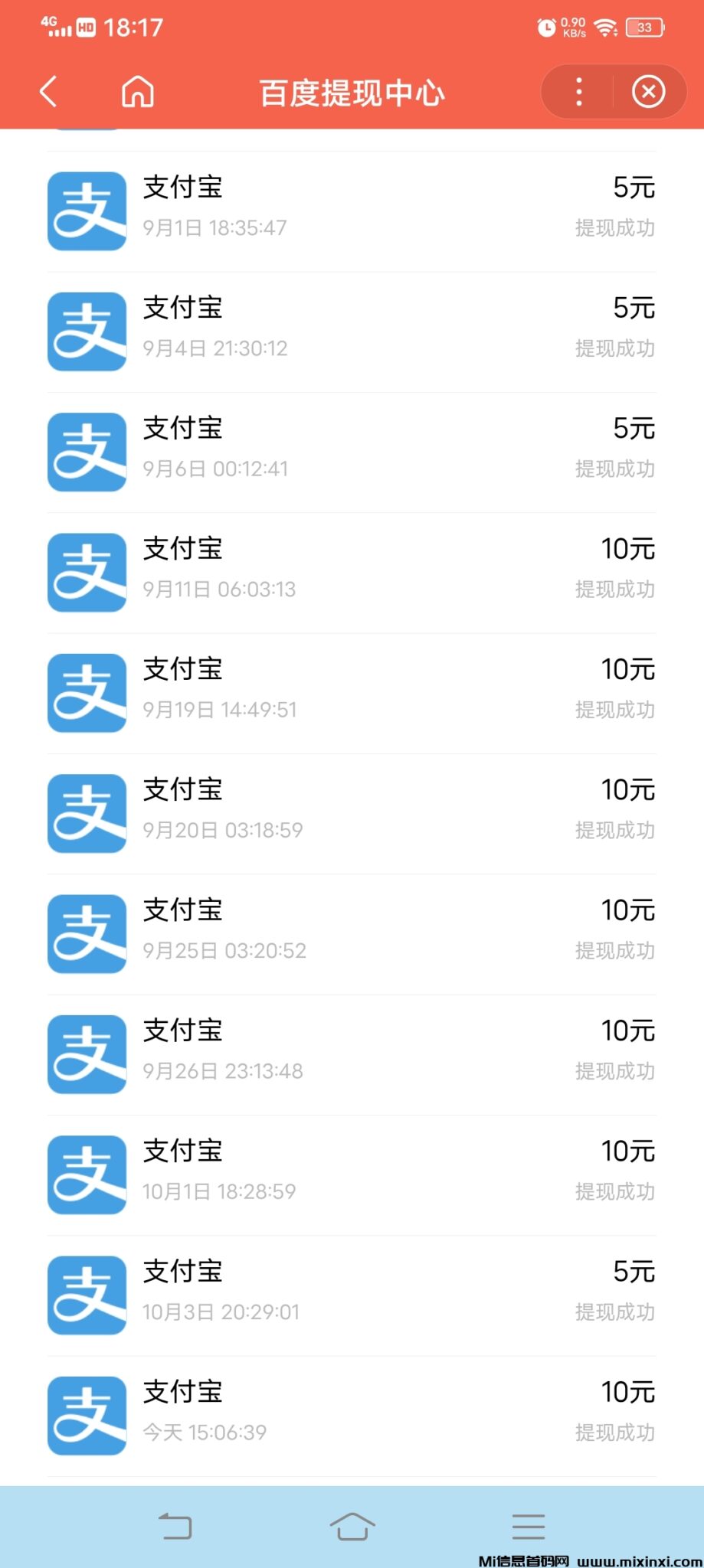The height and width of the screenshot is (1568, 704).
Task: Open the three-dot more options menu
Action: point(579,92)
